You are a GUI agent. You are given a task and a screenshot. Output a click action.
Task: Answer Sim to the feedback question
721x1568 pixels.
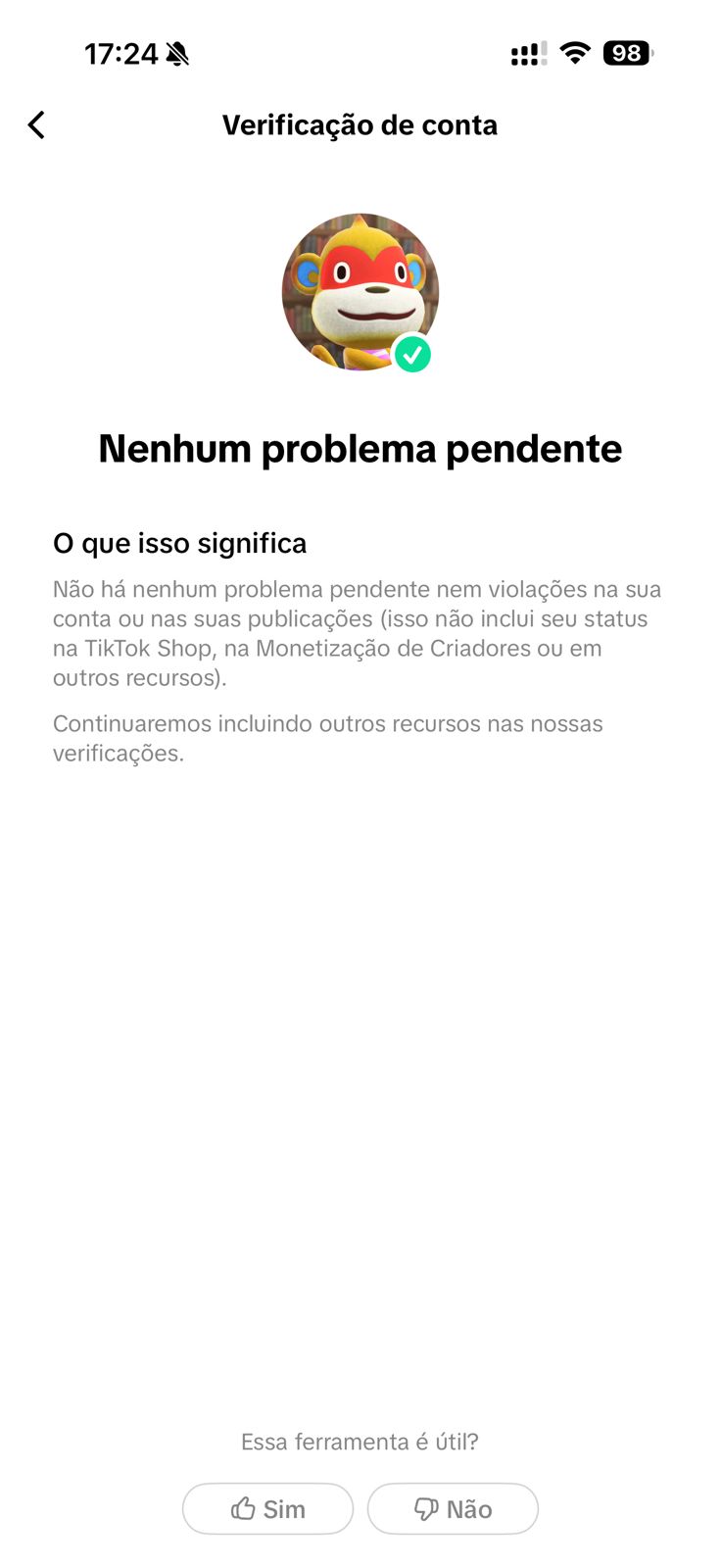(267, 1508)
